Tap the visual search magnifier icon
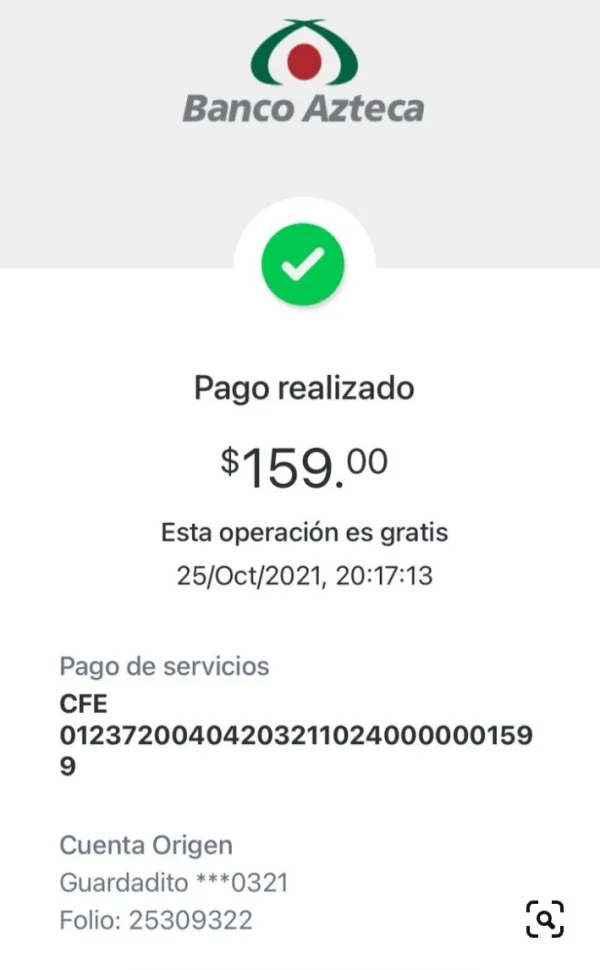The image size is (600, 970). [545, 919]
